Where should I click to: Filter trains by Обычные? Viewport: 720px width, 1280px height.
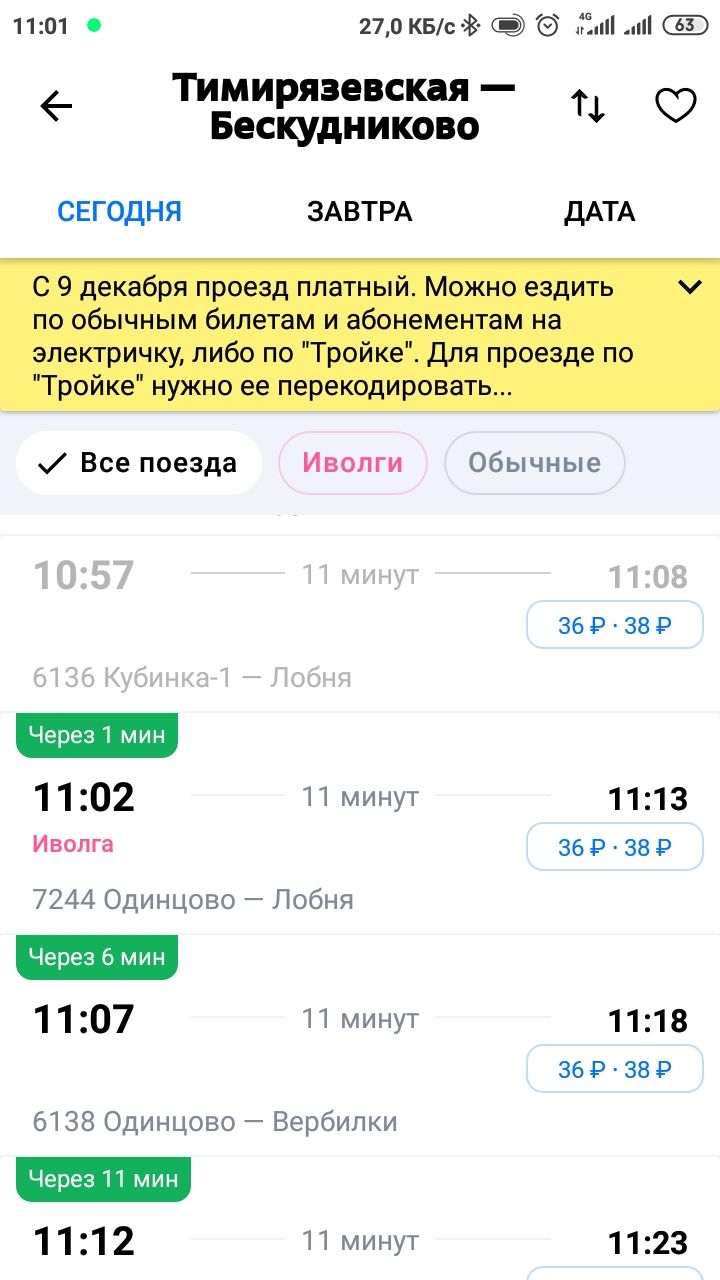click(x=535, y=463)
